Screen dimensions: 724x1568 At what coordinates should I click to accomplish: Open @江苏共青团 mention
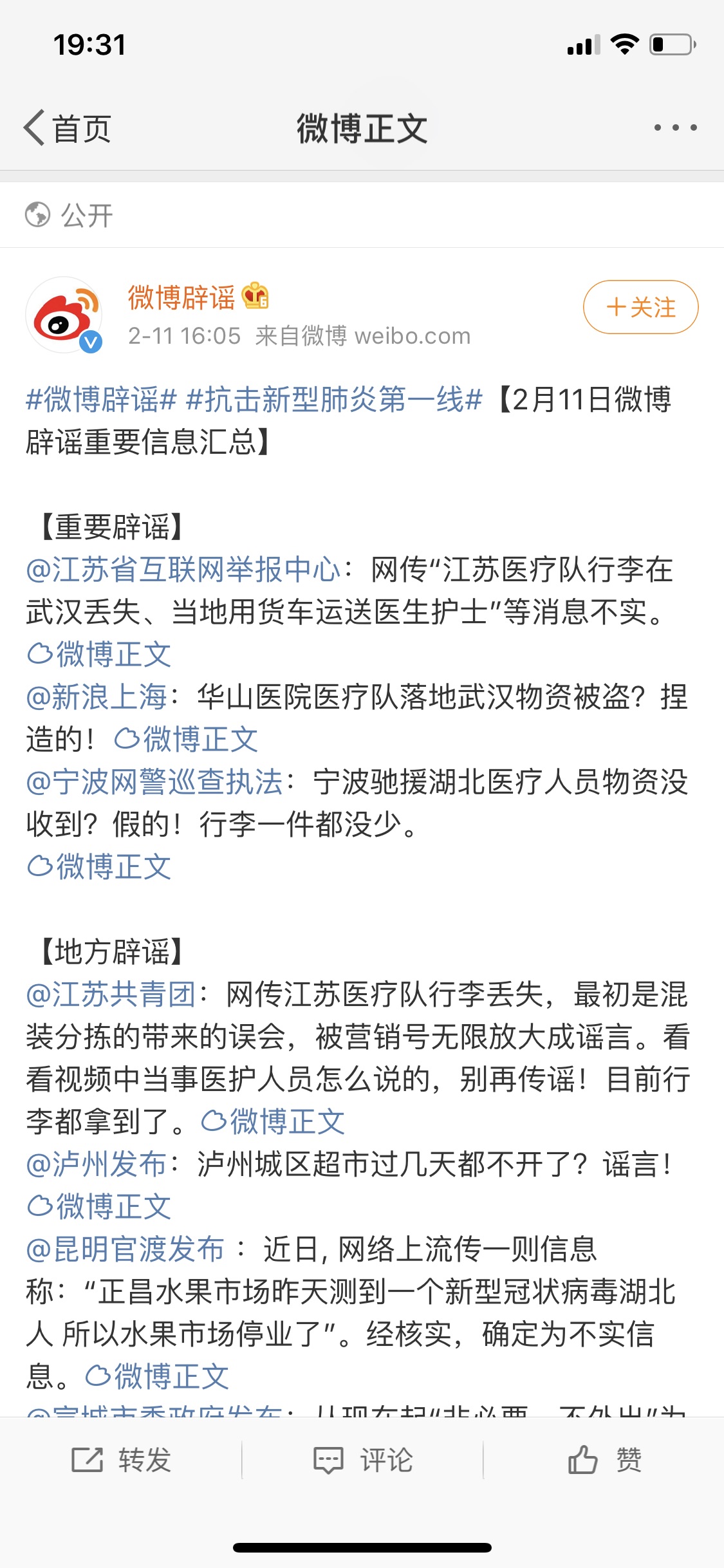(x=111, y=994)
